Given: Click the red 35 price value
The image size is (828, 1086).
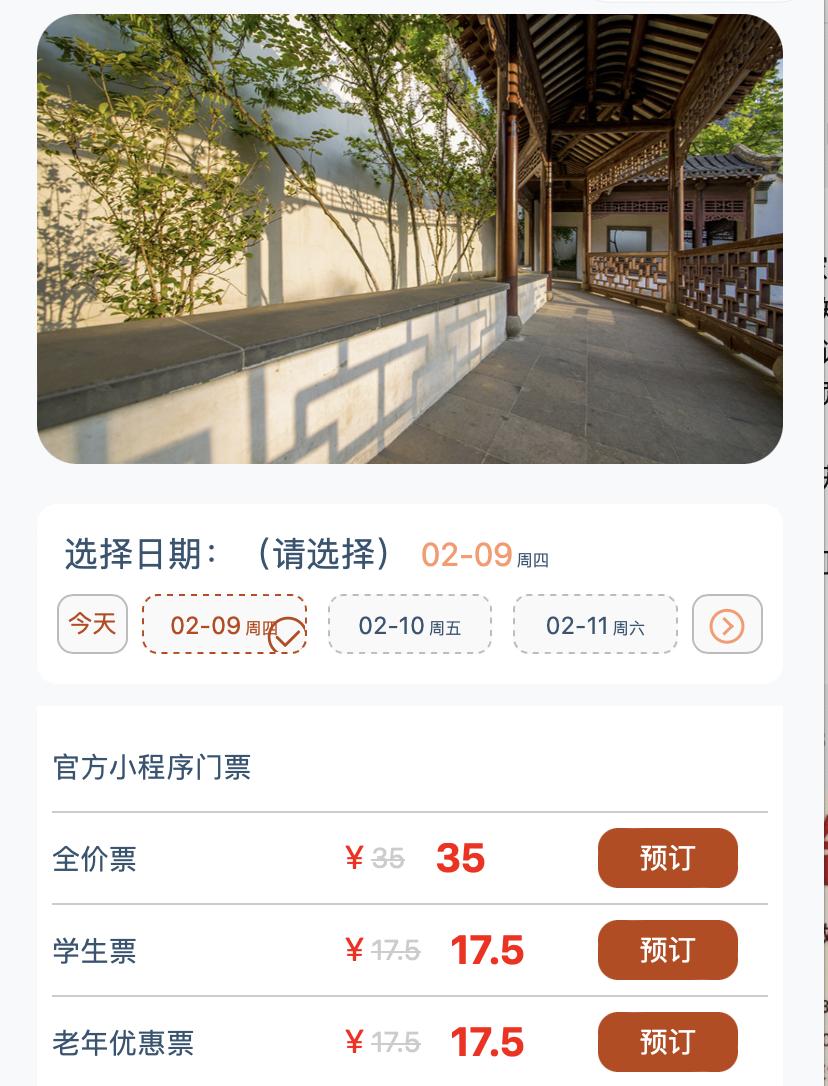Looking at the screenshot, I should [460, 858].
